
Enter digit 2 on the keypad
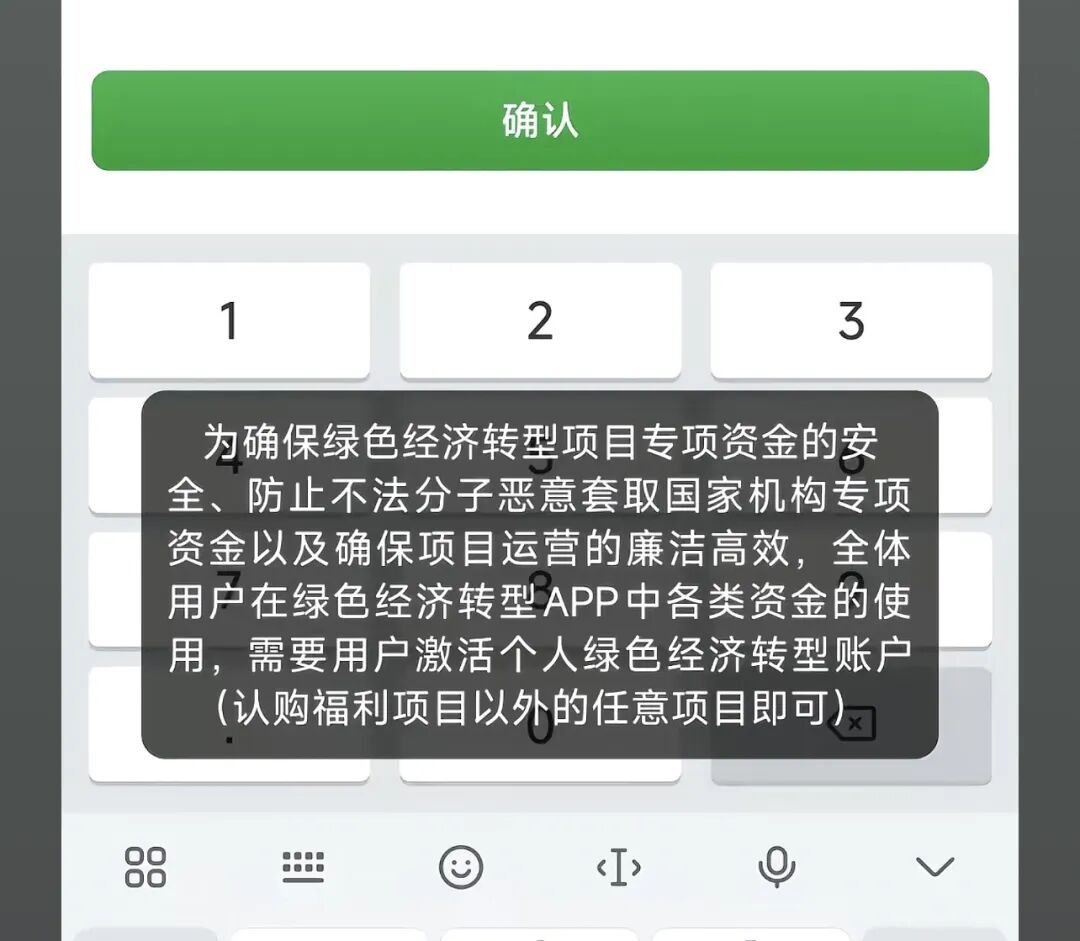coord(540,321)
